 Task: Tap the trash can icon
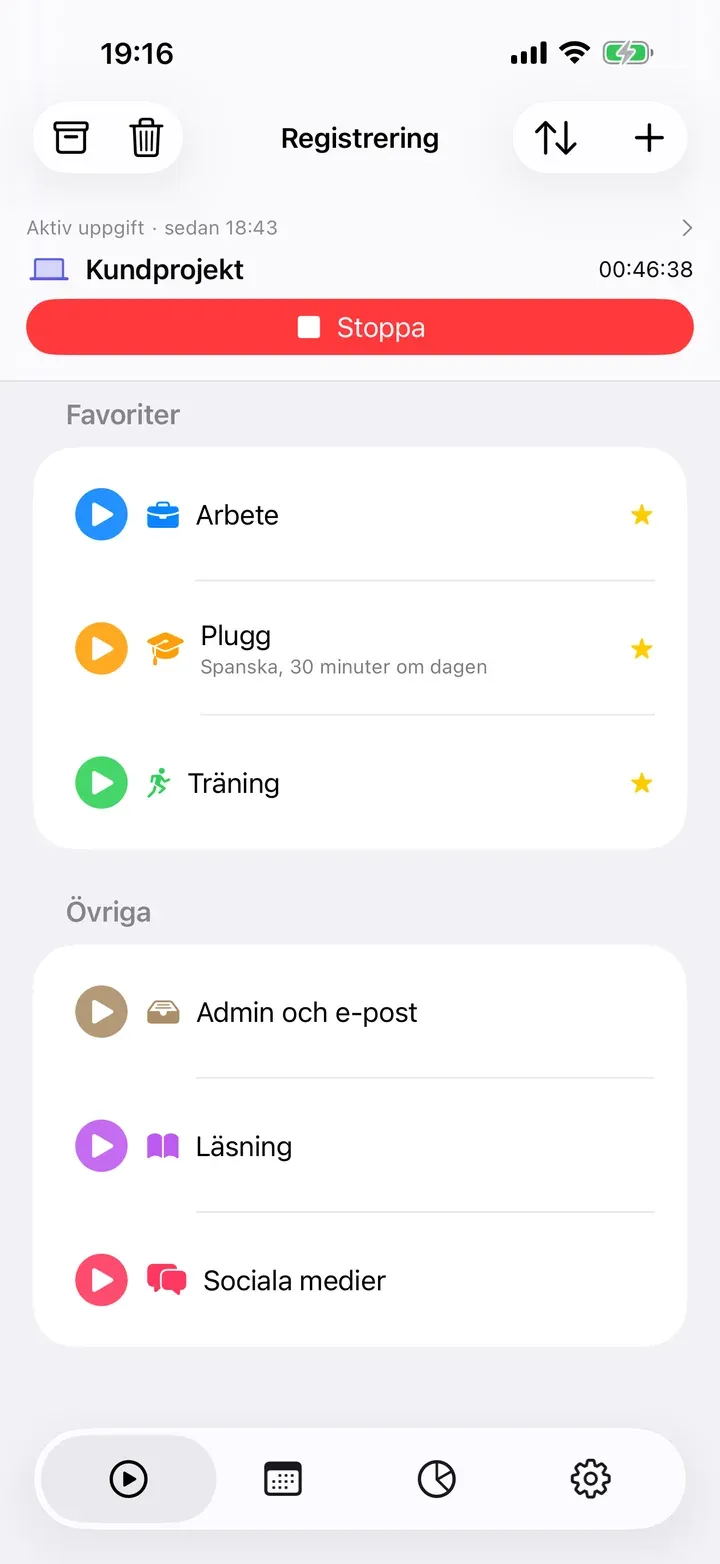[146, 138]
